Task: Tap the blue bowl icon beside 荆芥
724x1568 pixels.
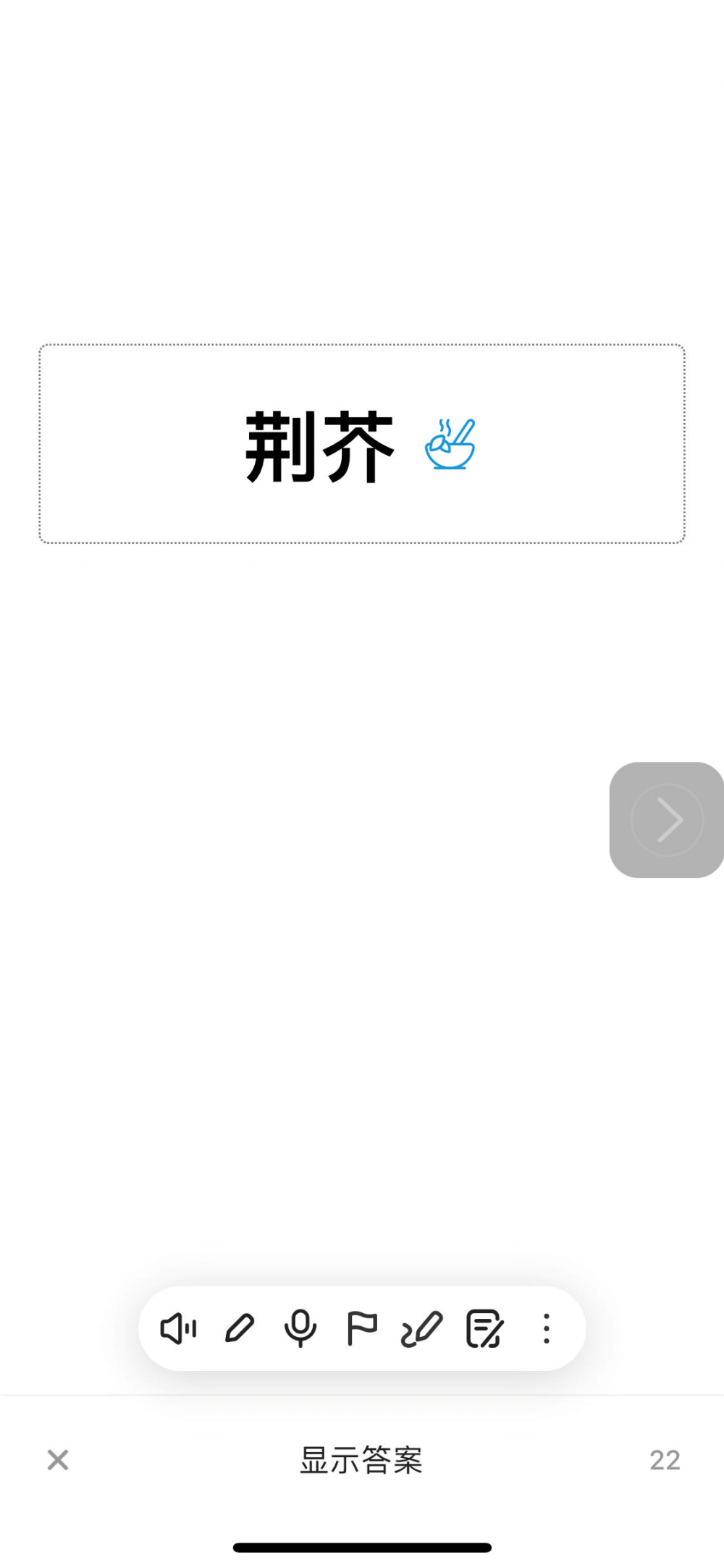Action: (x=450, y=444)
